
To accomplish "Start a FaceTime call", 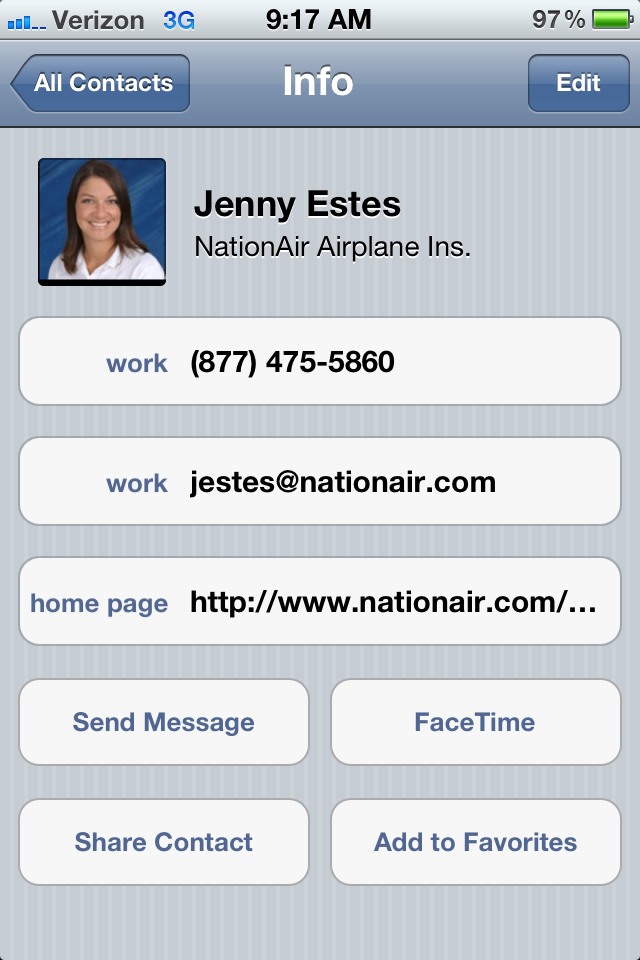I will pyautogui.click(x=475, y=722).
